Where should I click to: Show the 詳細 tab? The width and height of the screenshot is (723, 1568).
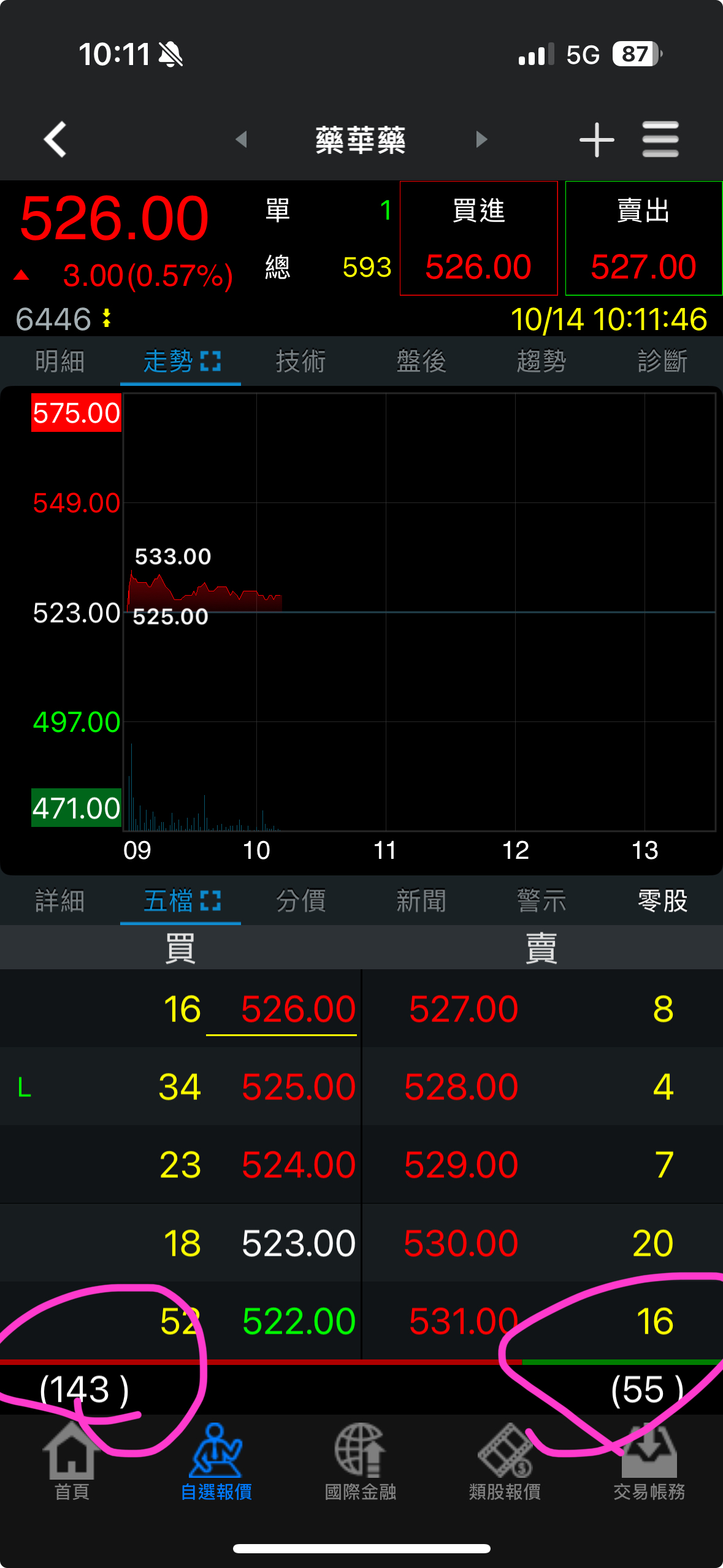[x=59, y=901]
